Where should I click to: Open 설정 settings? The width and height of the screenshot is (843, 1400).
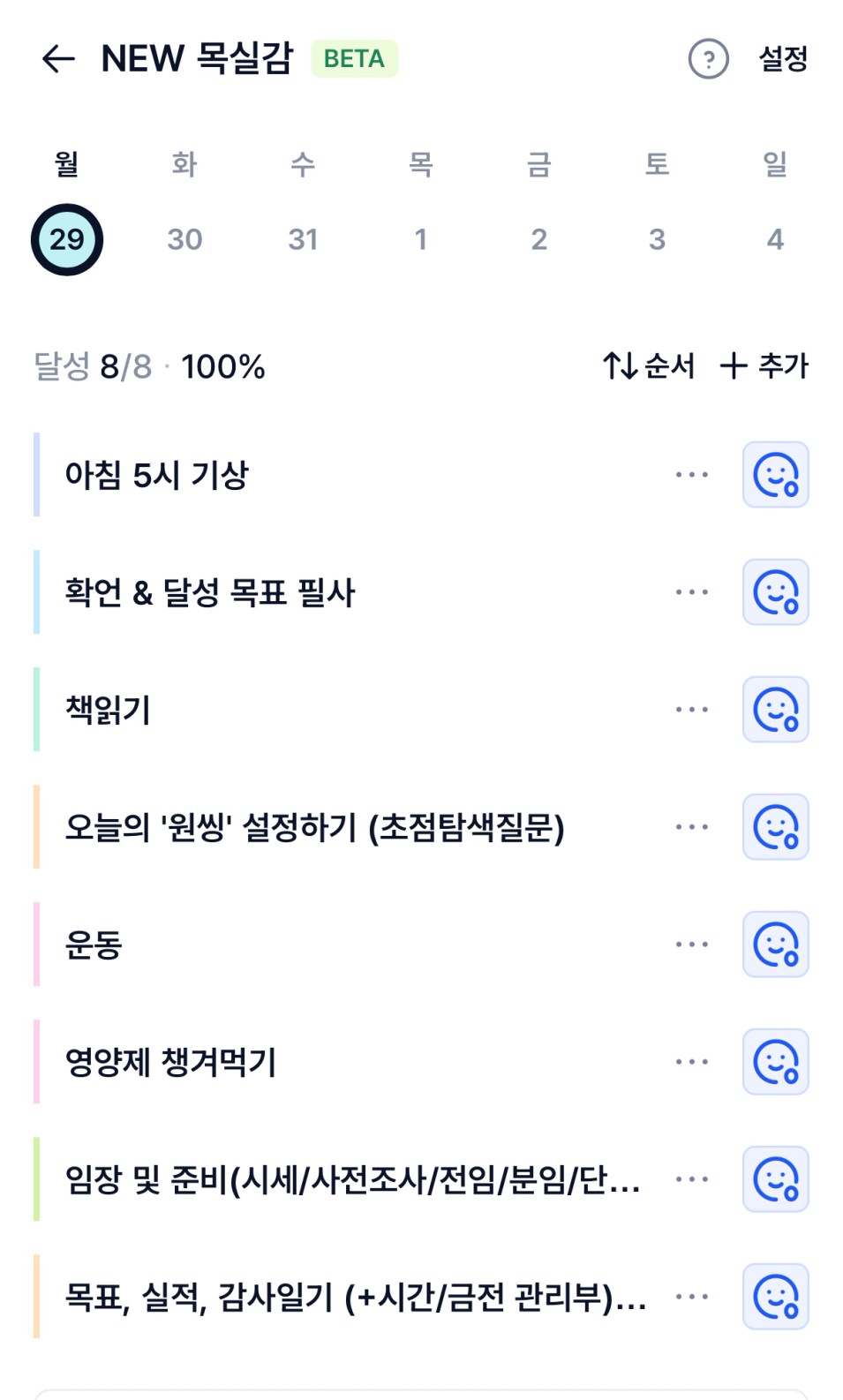pyautogui.click(x=783, y=59)
